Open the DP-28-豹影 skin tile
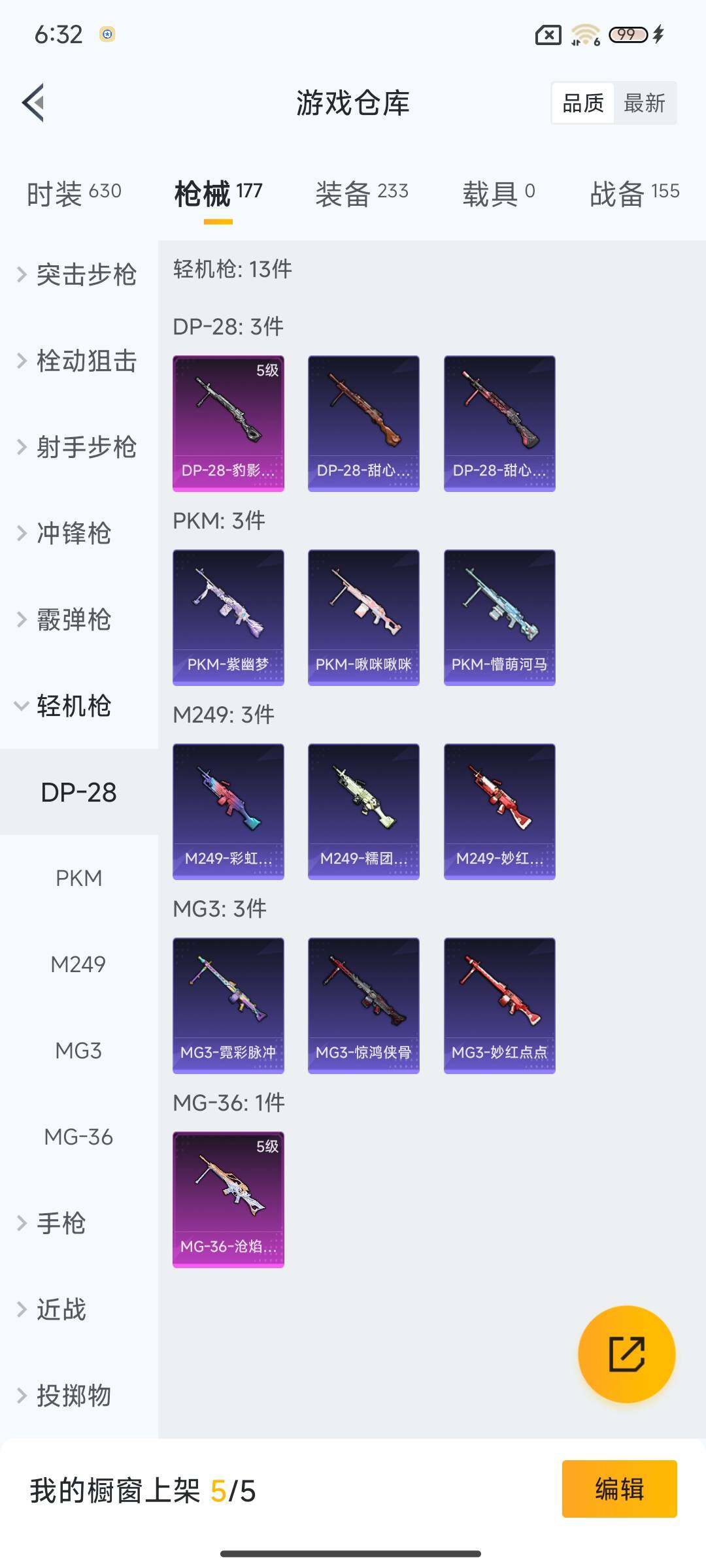Image resolution: width=706 pixels, height=1568 pixels. 228,423
